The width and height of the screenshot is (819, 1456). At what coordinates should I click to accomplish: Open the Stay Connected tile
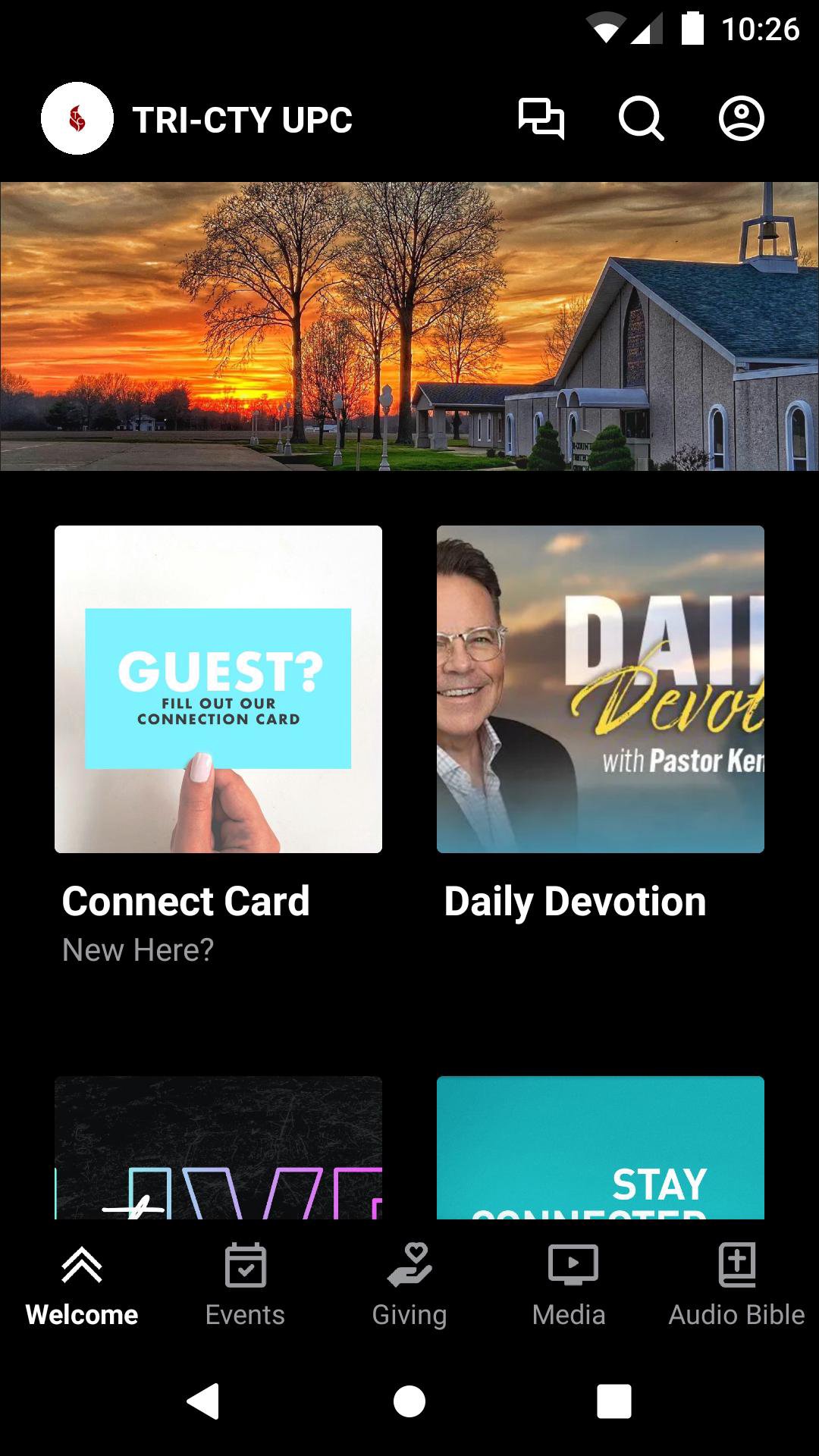[x=600, y=1148]
